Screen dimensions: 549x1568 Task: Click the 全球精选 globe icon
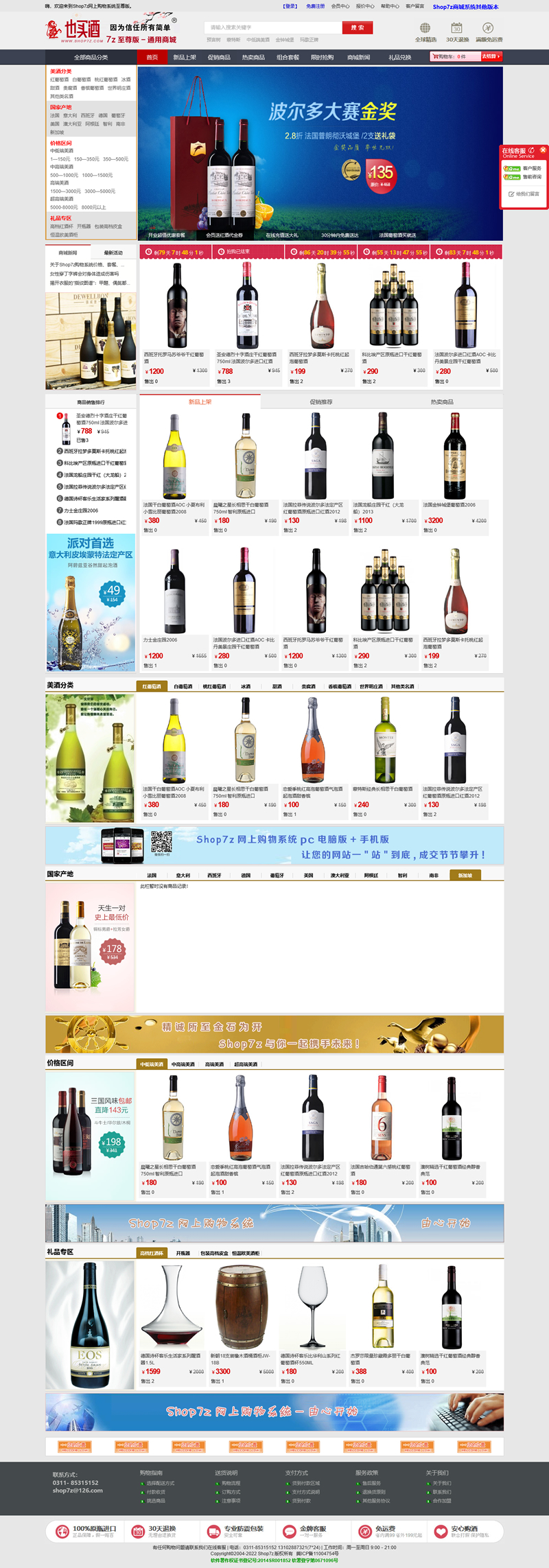point(424,29)
